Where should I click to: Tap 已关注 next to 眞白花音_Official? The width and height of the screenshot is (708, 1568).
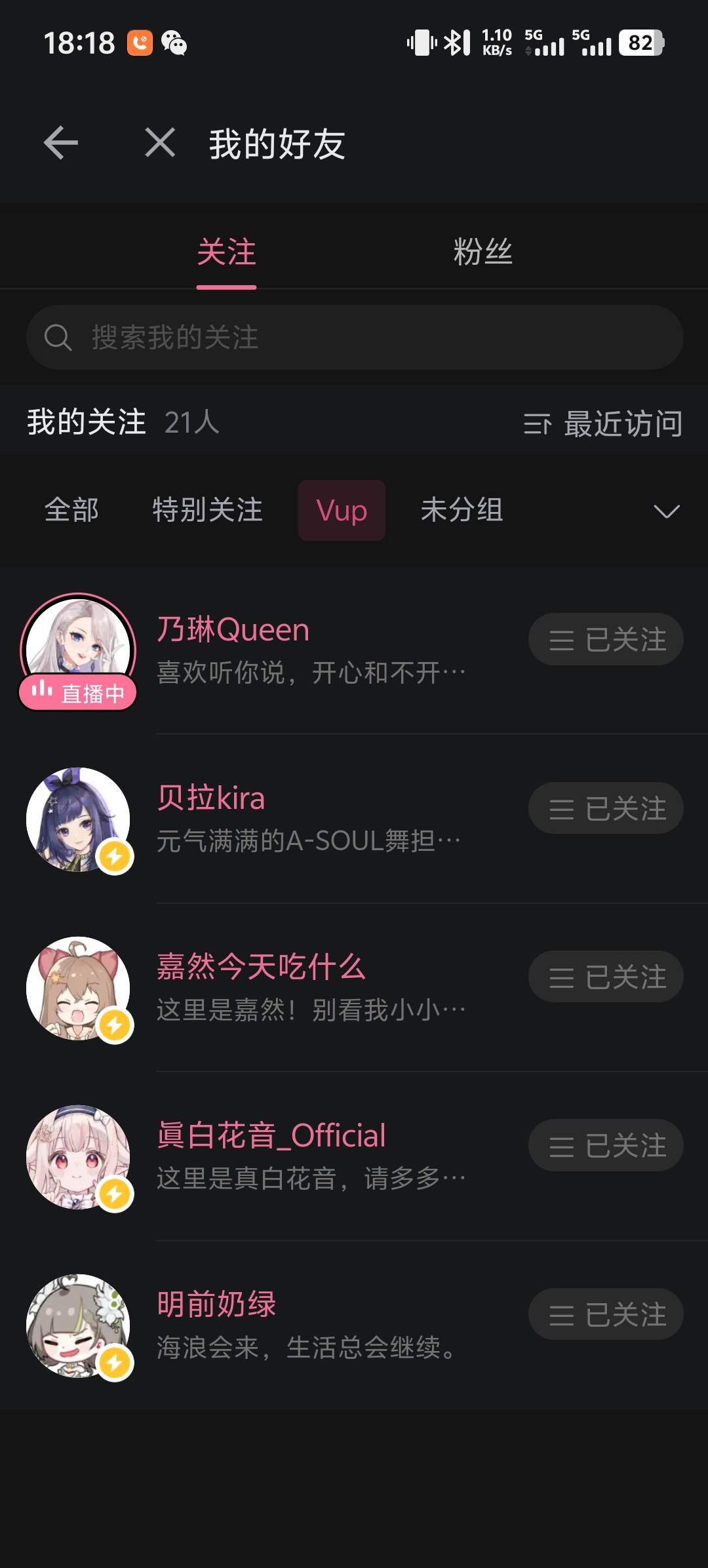point(606,1145)
